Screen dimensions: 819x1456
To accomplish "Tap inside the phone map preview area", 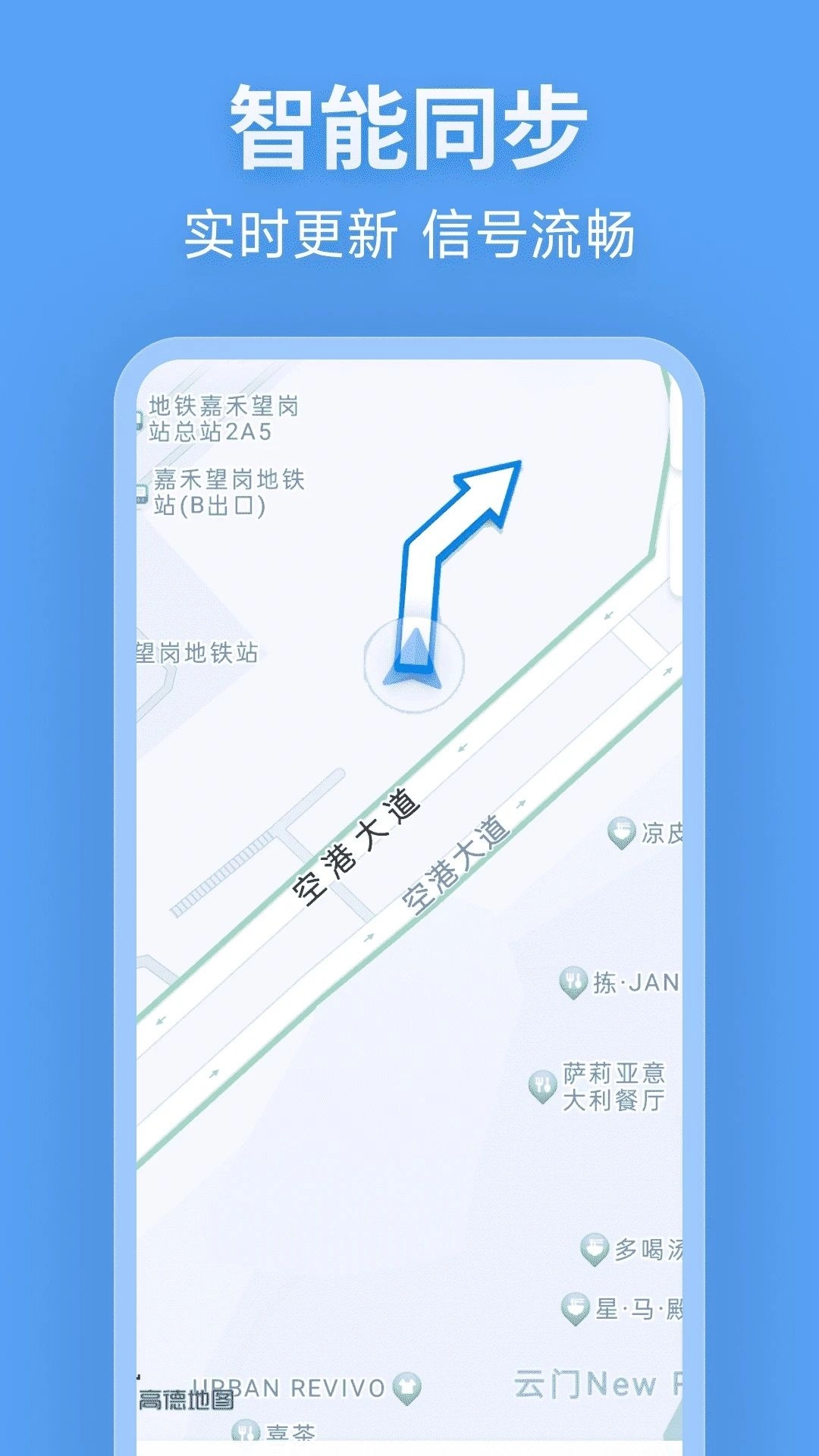I will [x=409, y=910].
